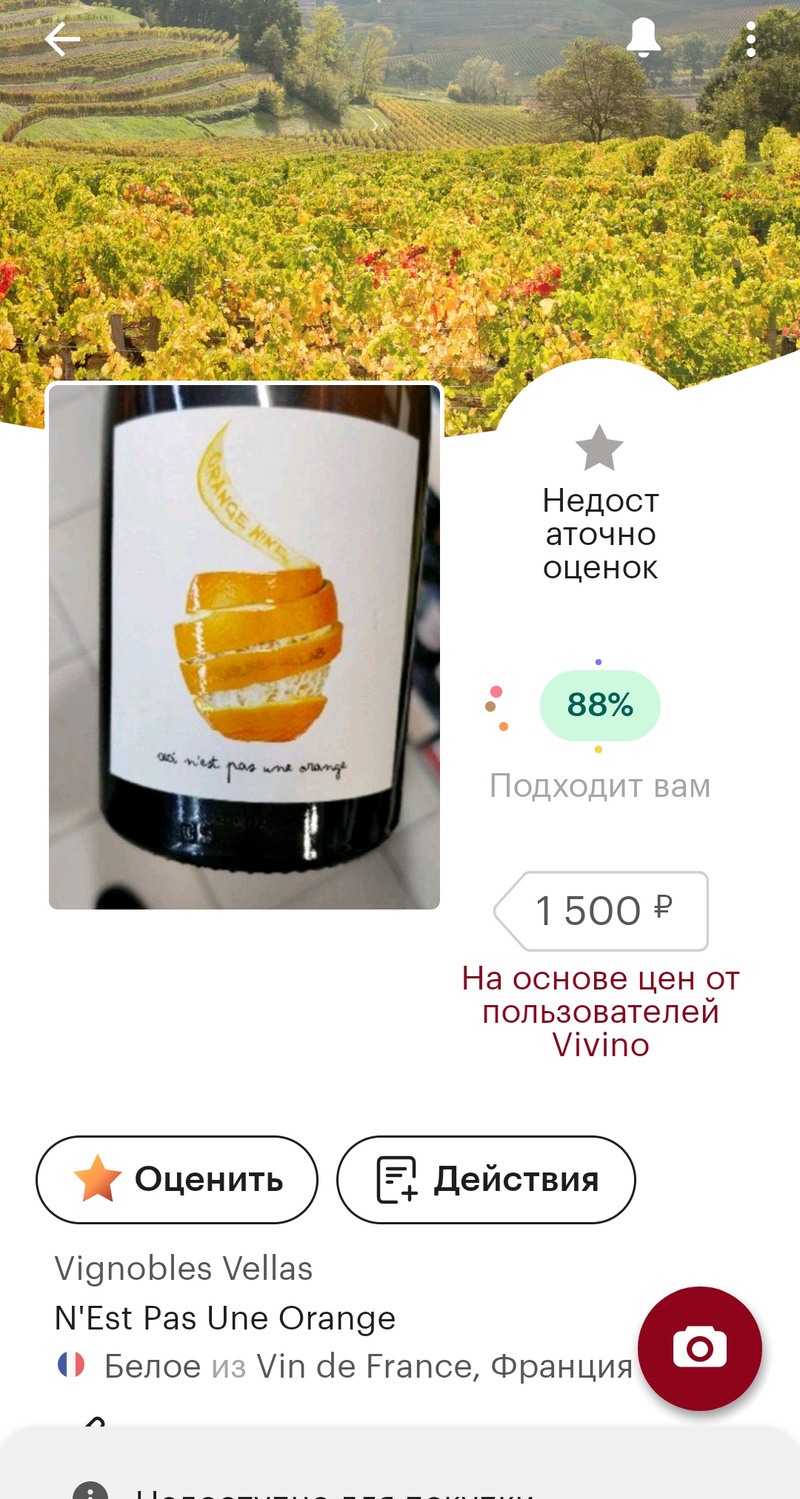The height and width of the screenshot is (1499, 800).
Task: Open the three-dot overflow menu
Action: 750,40
